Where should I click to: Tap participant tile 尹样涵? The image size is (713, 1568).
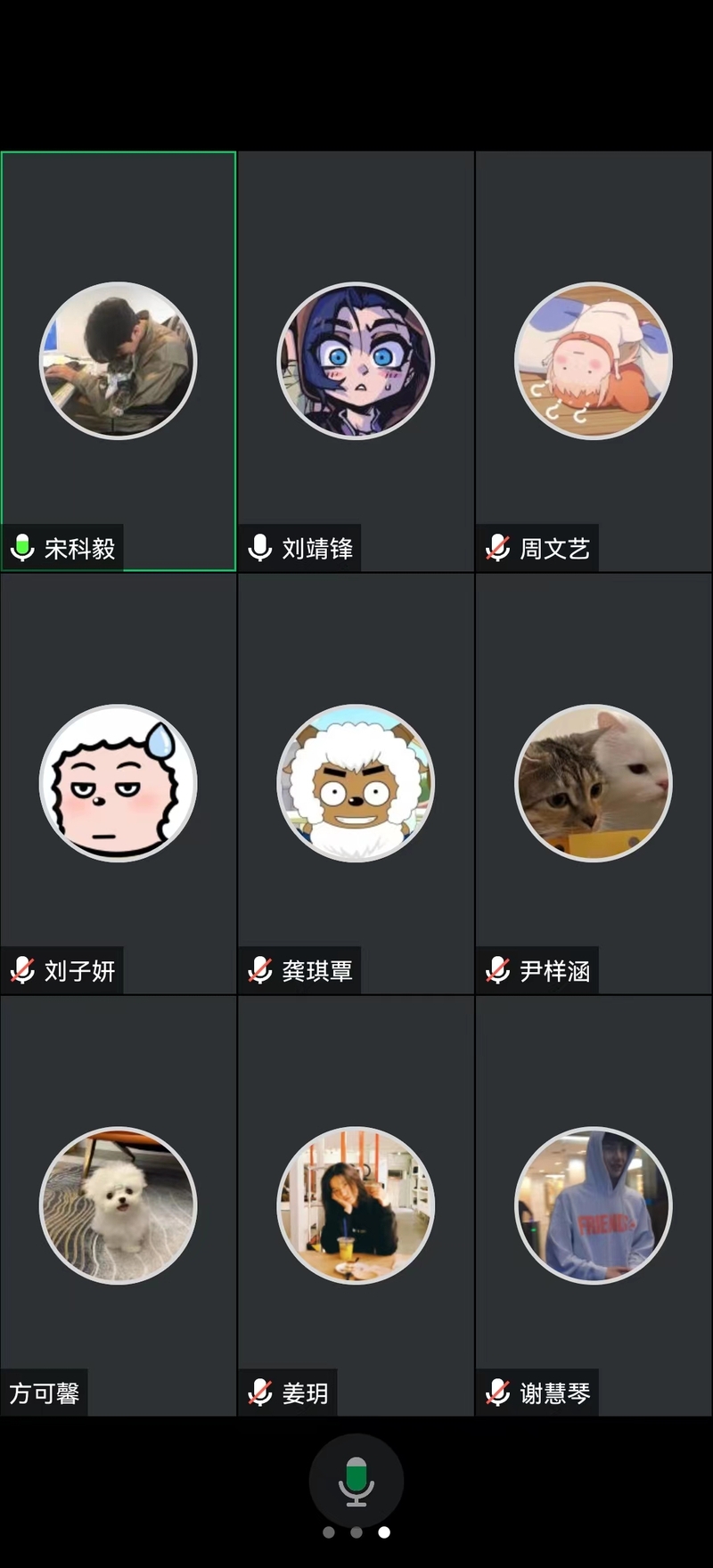pos(594,783)
